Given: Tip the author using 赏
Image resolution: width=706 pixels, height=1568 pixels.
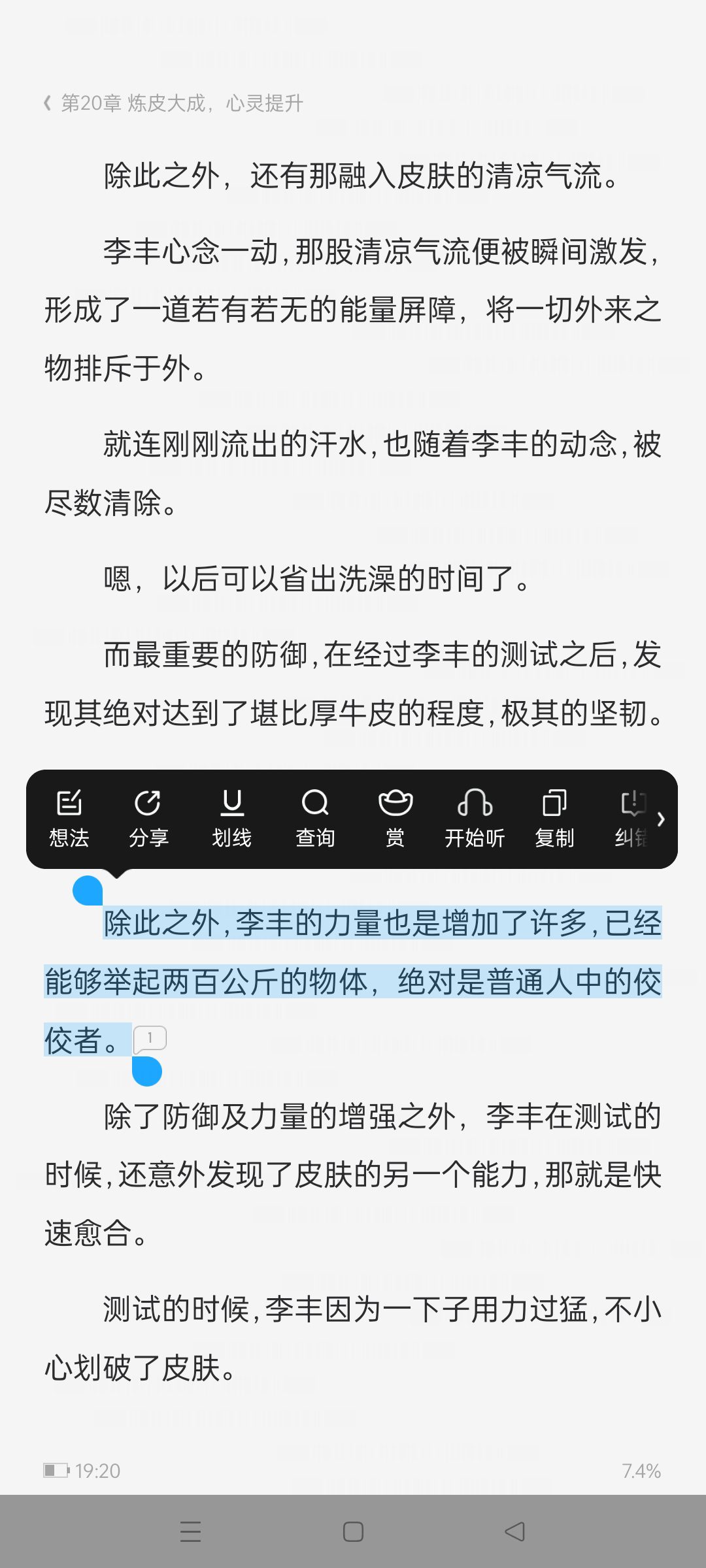Looking at the screenshot, I should click(395, 818).
